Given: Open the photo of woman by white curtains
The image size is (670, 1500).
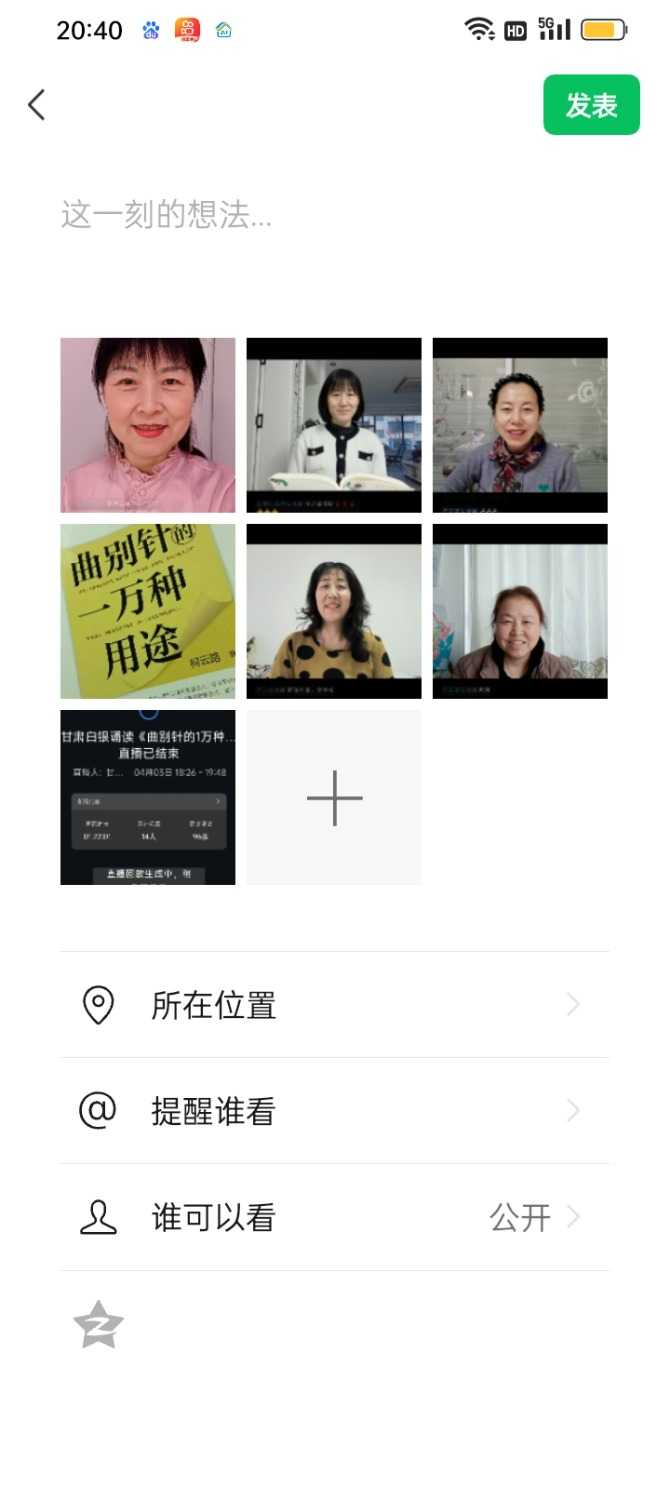Looking at the screenshot, I should [x=520, y=611].
